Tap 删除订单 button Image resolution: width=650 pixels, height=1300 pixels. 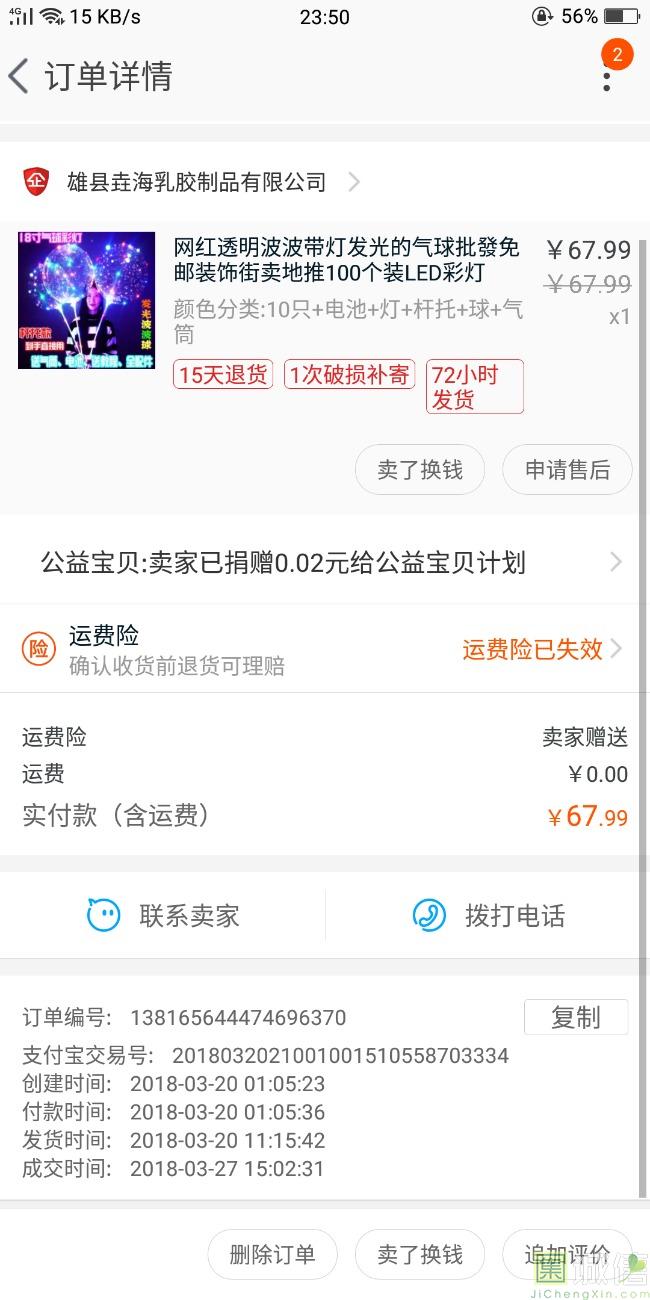(x=272, y=1255)
